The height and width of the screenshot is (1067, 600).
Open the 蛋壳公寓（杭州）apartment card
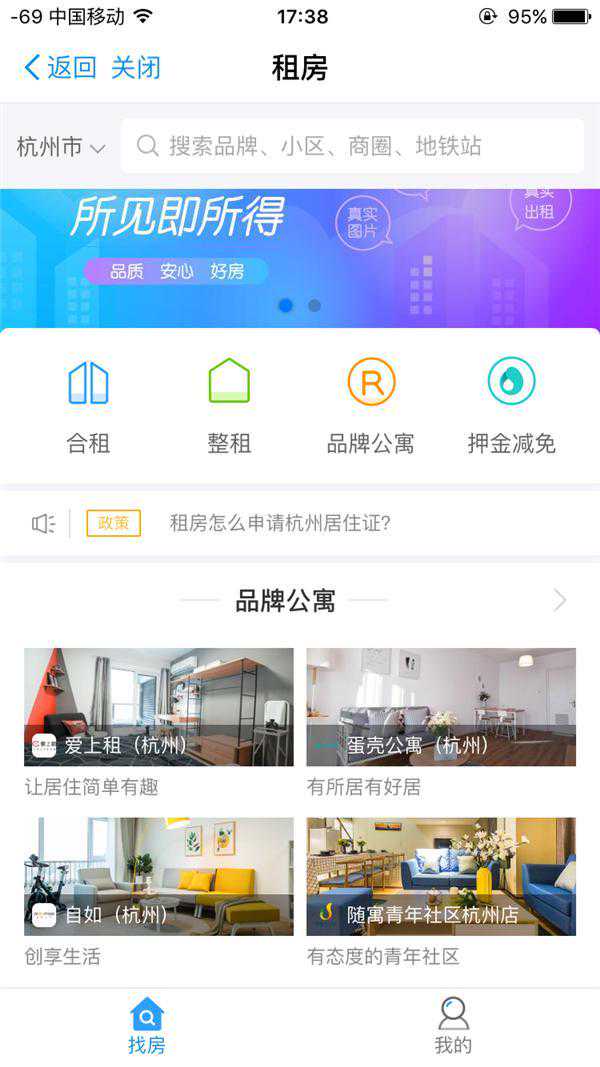pyautogui.click(x=441, y=707)
